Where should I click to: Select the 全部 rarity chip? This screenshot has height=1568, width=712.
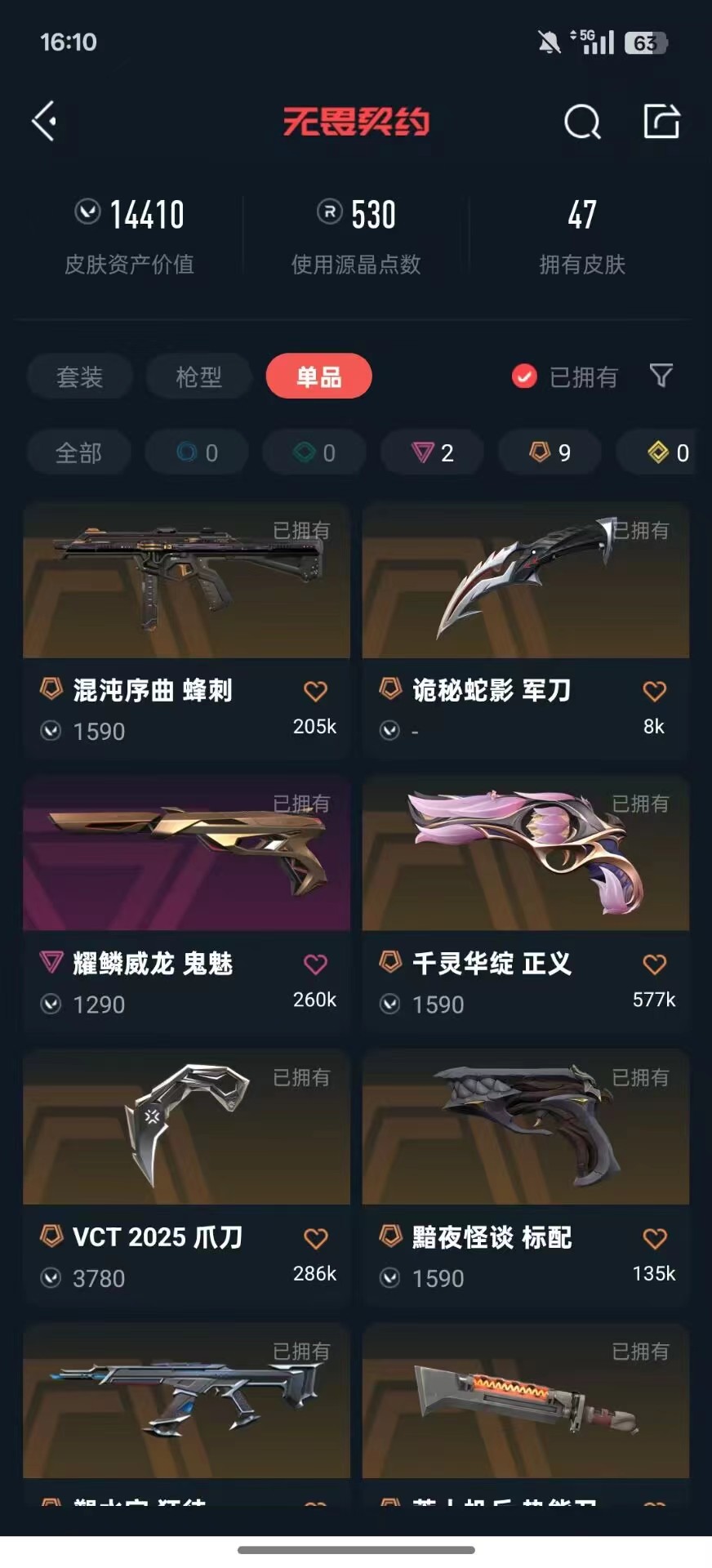[x=78, y=452]
